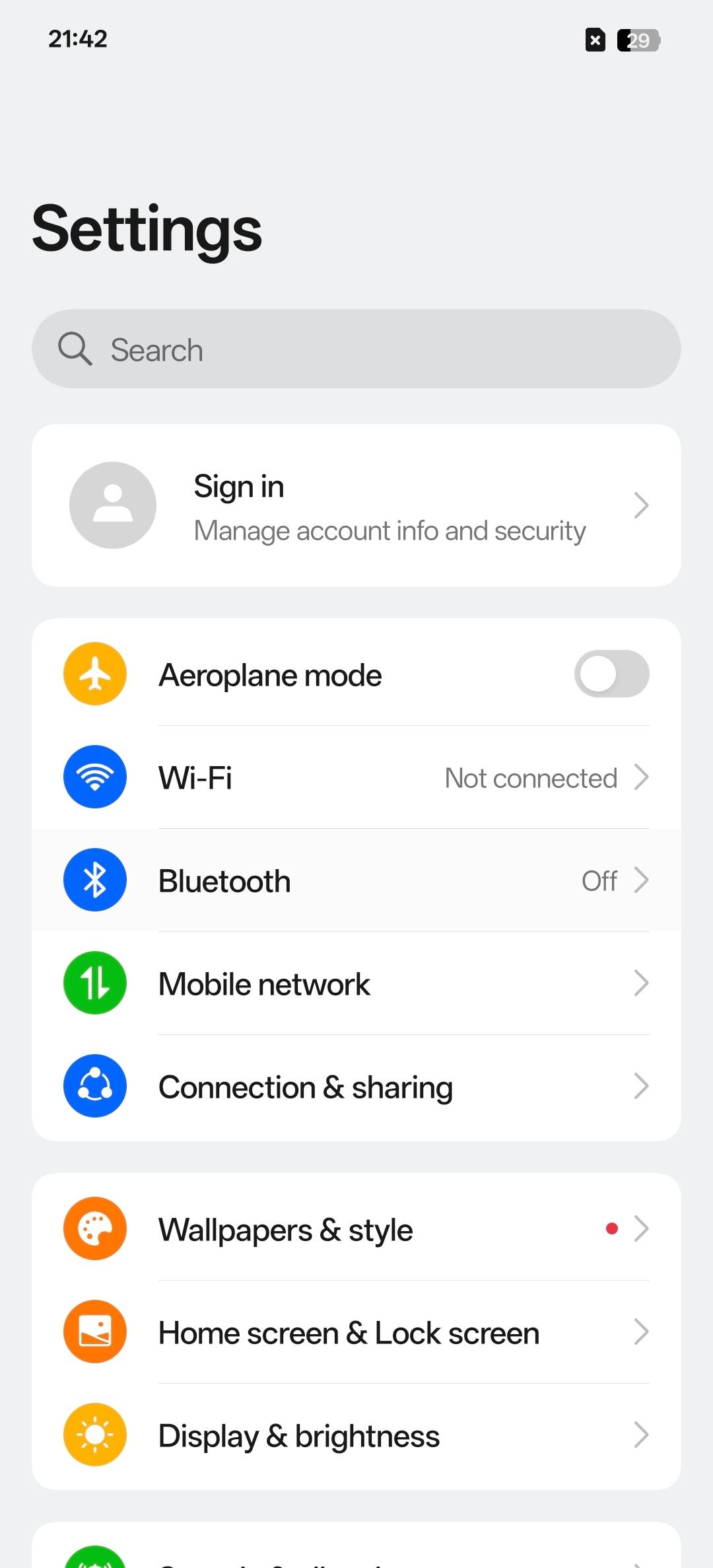Expand Connection & sharing options
The width and height of the screenshot is (713, 1568).
click(x=642, y=1086)
